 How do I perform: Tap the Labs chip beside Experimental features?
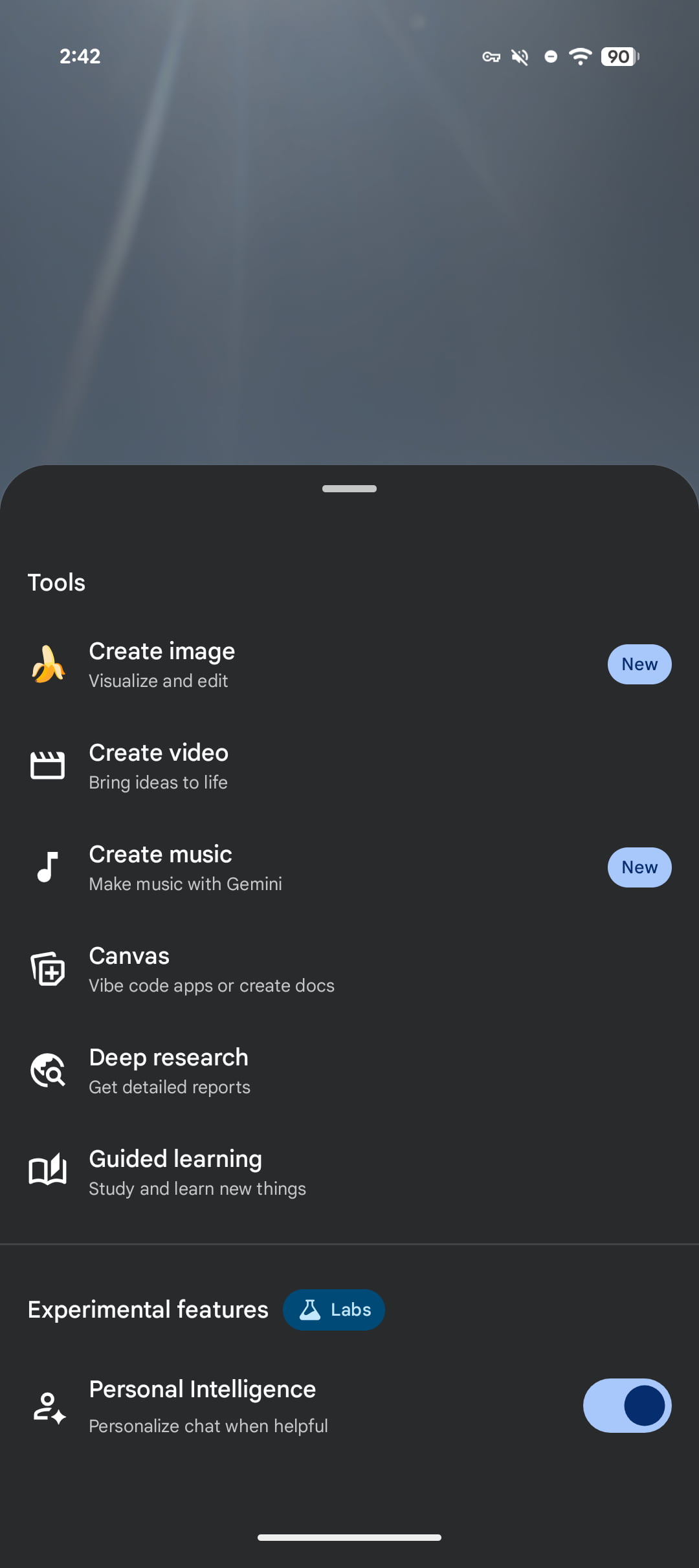[x=334, y=1310]
